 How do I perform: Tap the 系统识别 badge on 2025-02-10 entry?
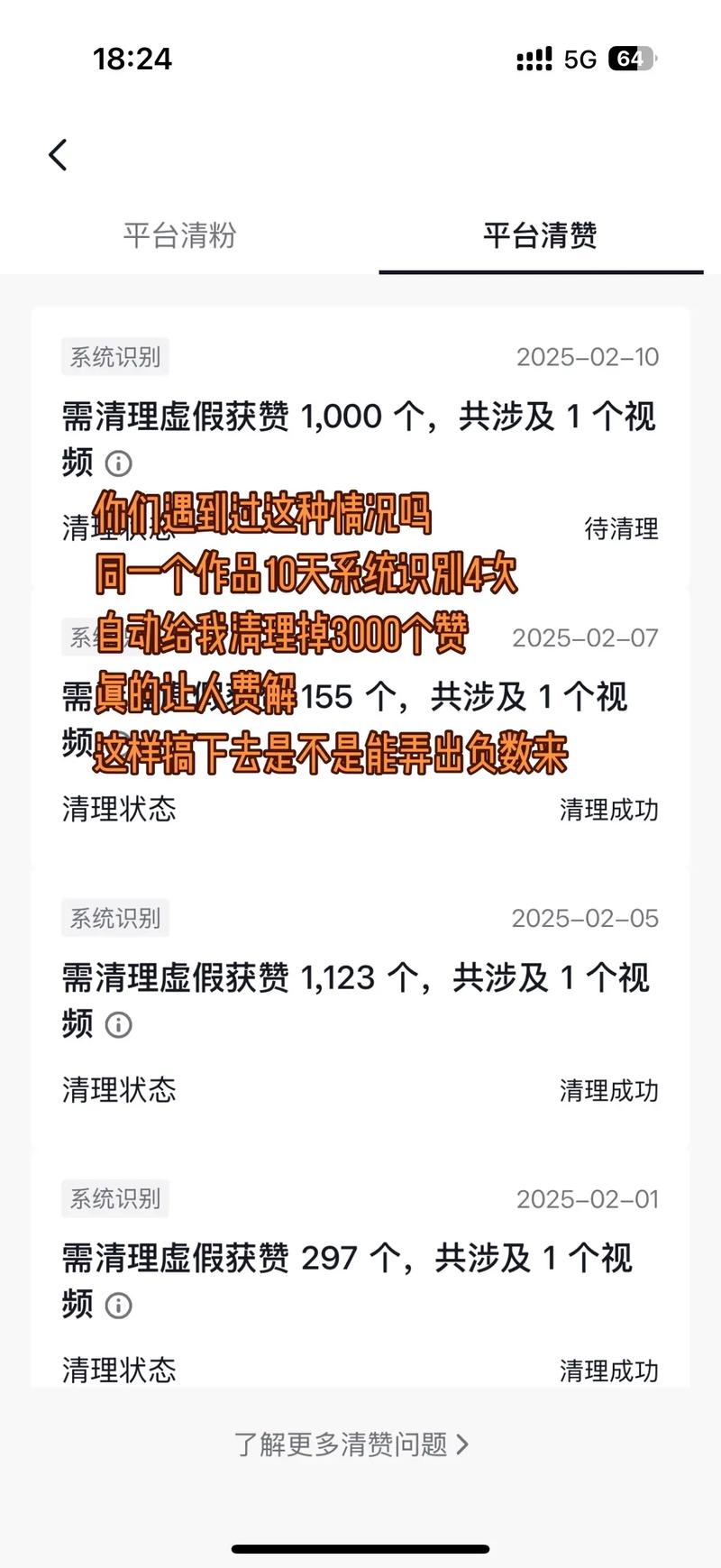pos(115,356)
